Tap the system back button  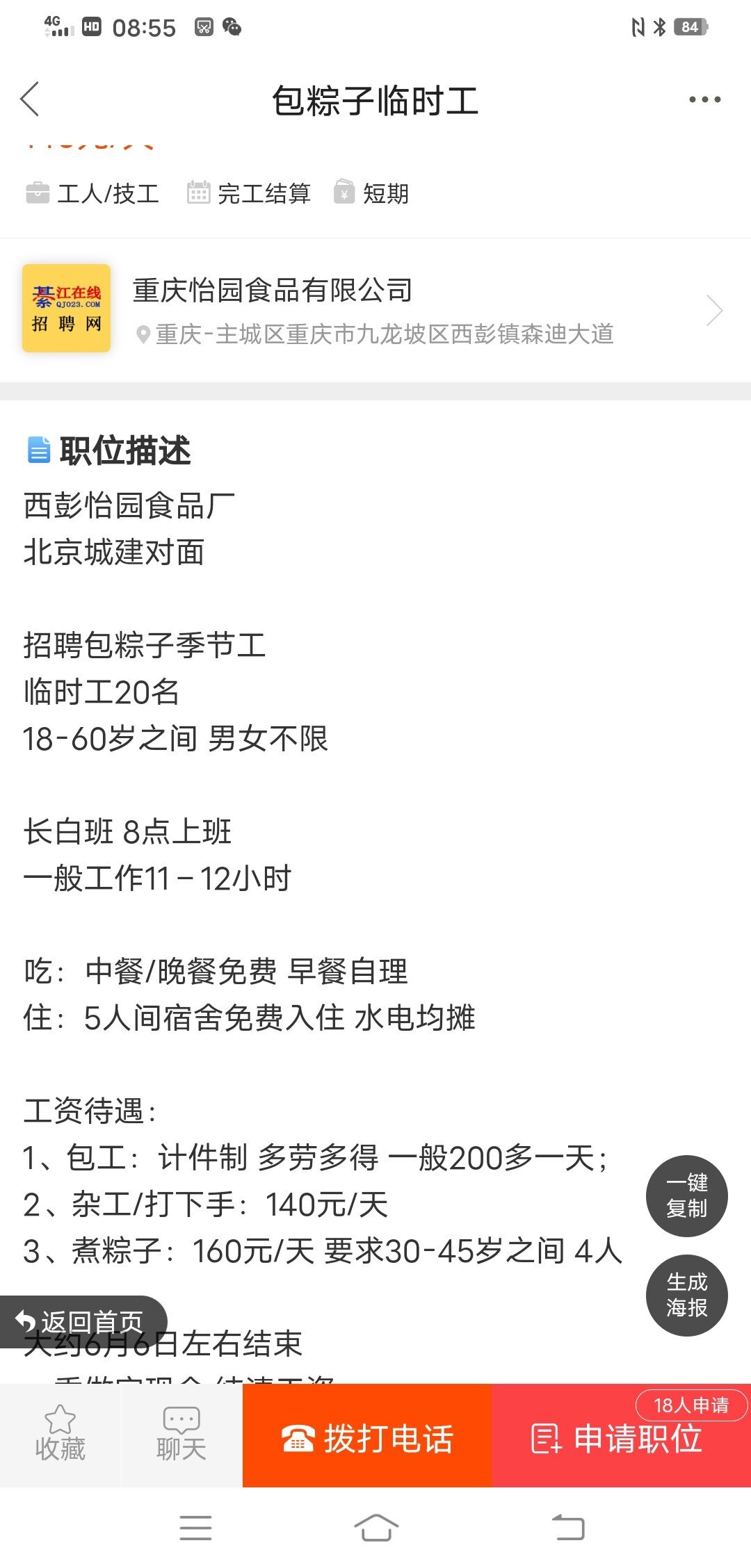568,1528
